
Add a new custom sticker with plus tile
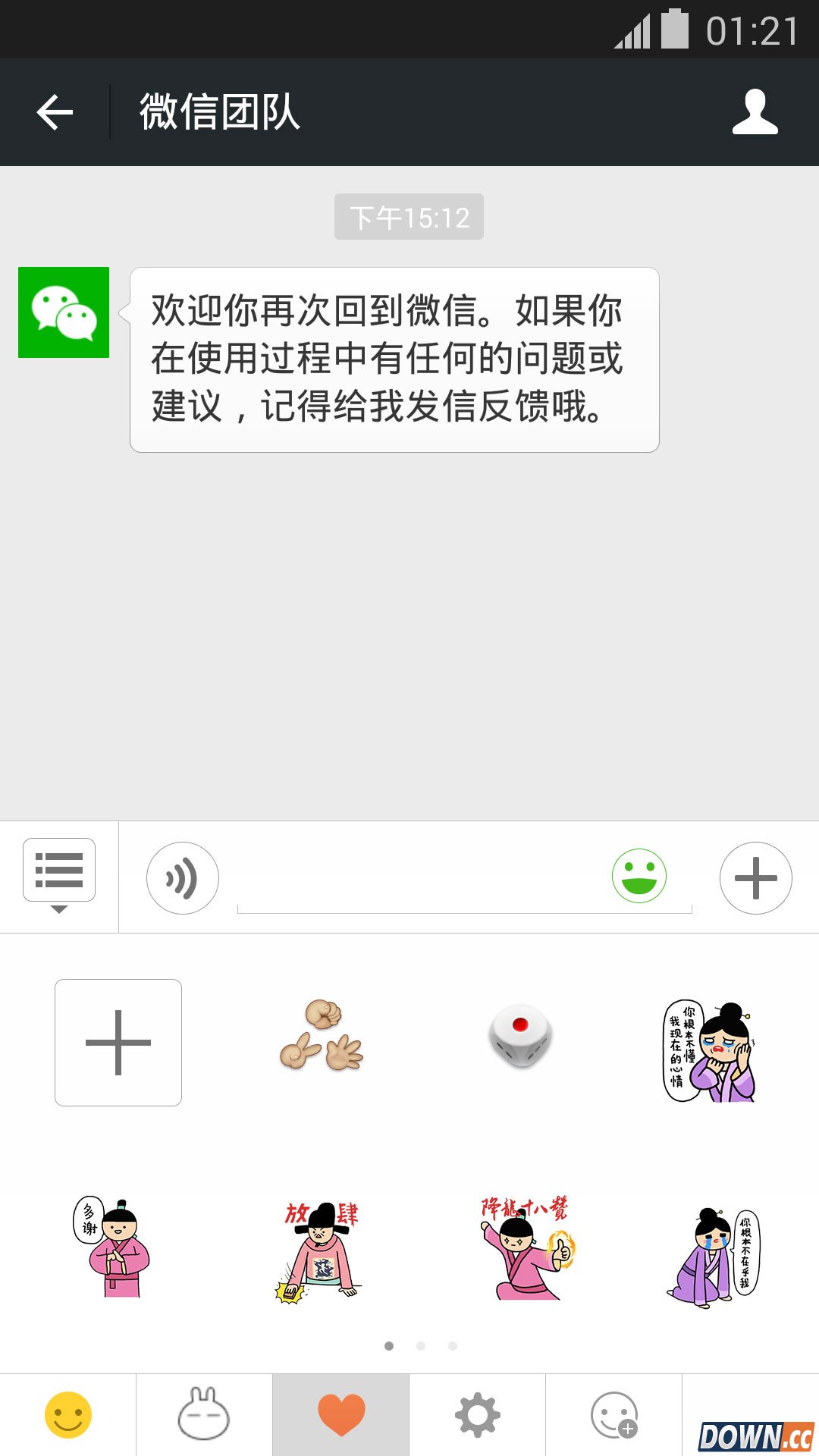[118, 1043]
